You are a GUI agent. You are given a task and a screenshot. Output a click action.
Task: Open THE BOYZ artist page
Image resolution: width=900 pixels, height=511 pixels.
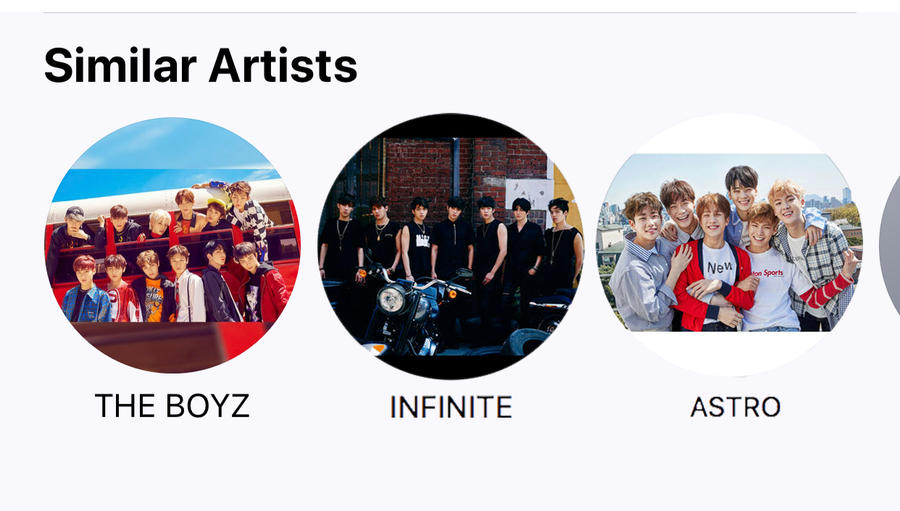(x=172, y=246)
